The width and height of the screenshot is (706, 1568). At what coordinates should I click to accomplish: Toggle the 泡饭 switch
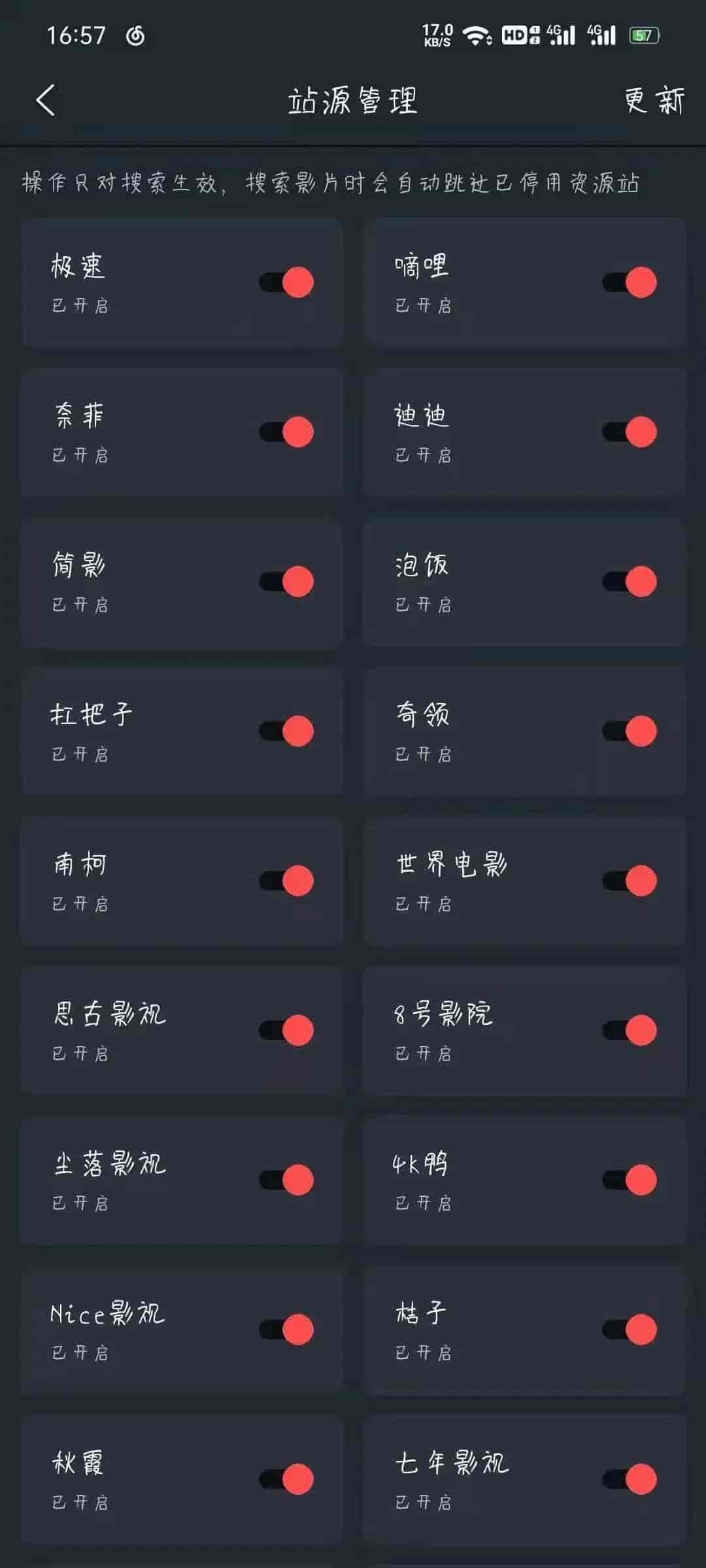pos(630,581)
